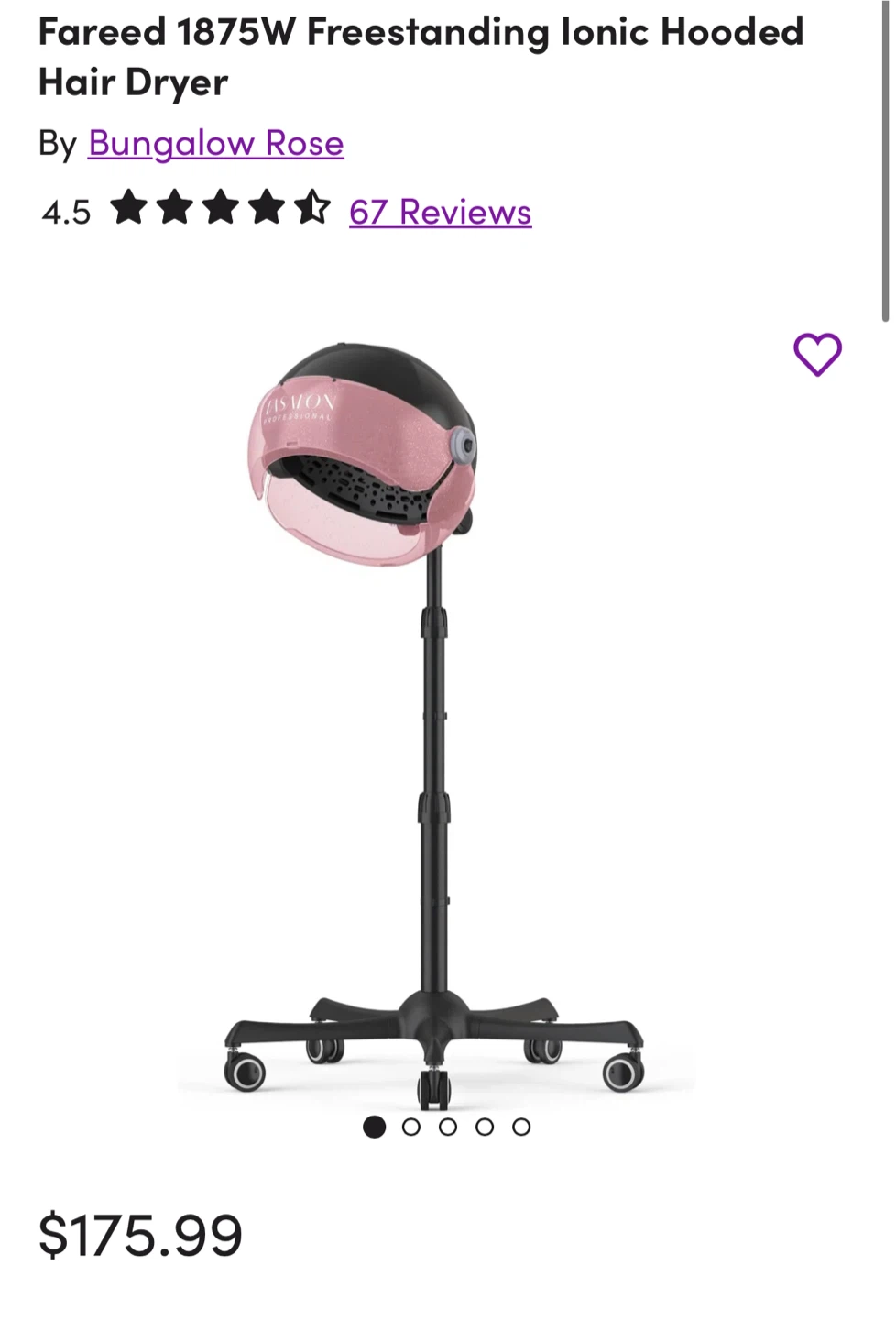The image size is (896, 1320).
Task: Jump to the second product image dot
Action: [411, 1127]
